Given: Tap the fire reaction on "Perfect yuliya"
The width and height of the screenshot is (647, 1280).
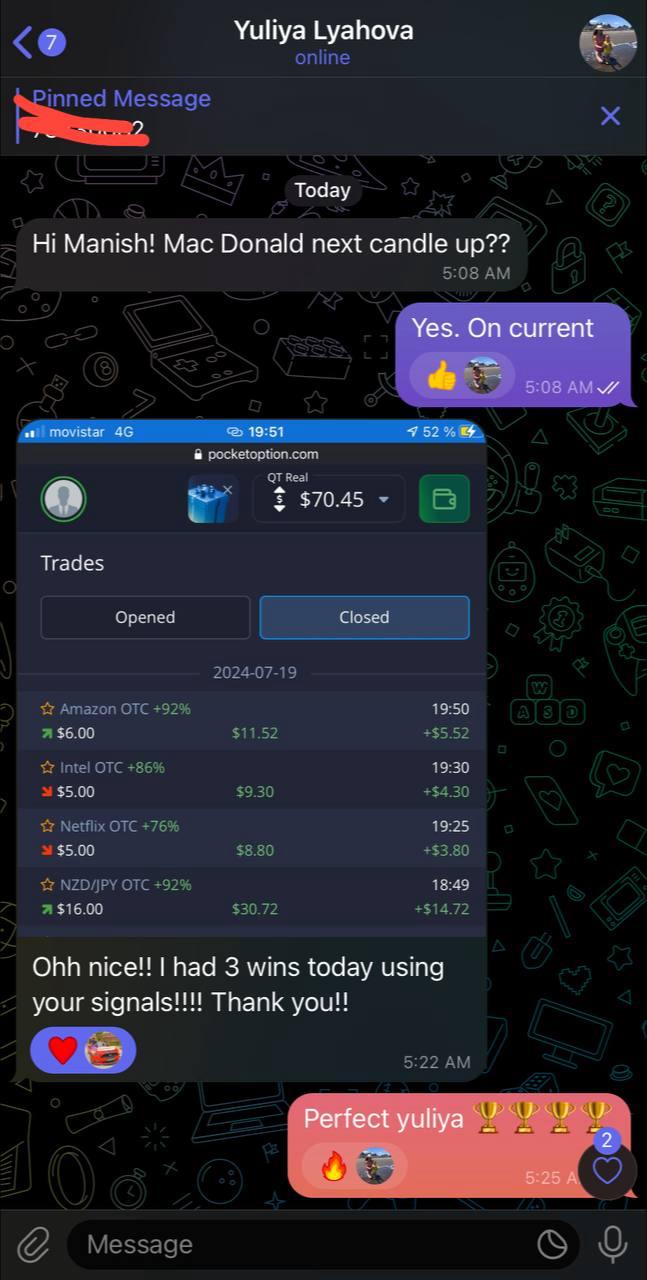Looking at the screenshot, I should click(333, 1166).
